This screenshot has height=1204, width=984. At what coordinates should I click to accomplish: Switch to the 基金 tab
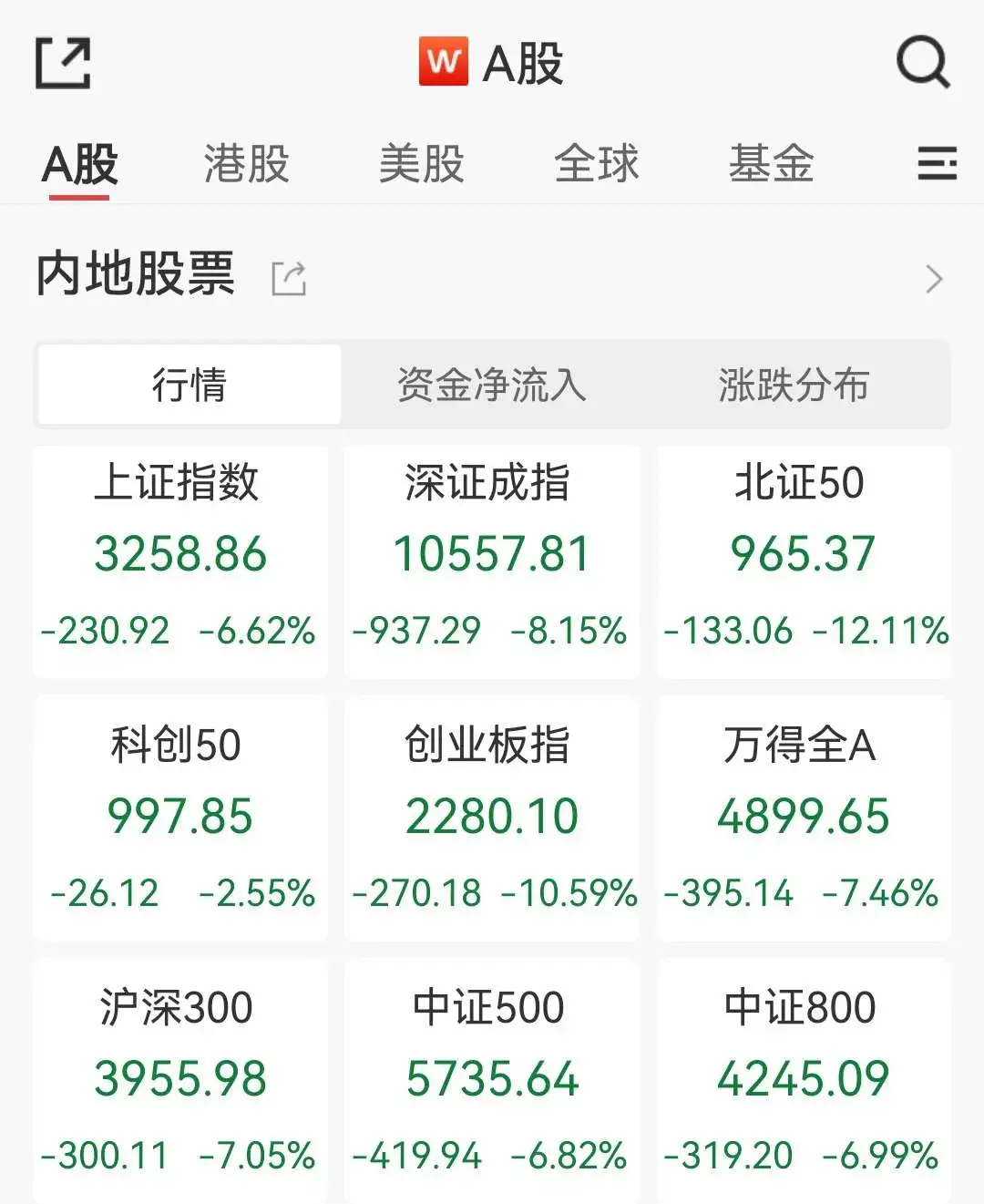point(771,165)
